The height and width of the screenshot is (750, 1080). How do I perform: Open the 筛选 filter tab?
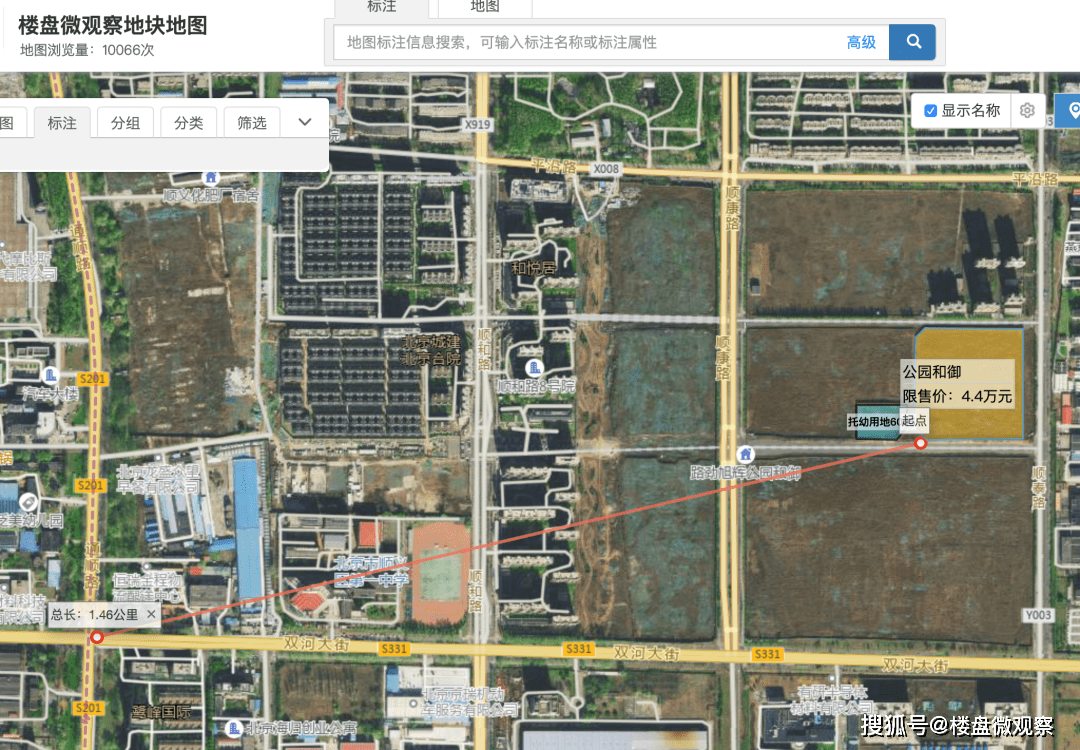(x=251, y=123)
